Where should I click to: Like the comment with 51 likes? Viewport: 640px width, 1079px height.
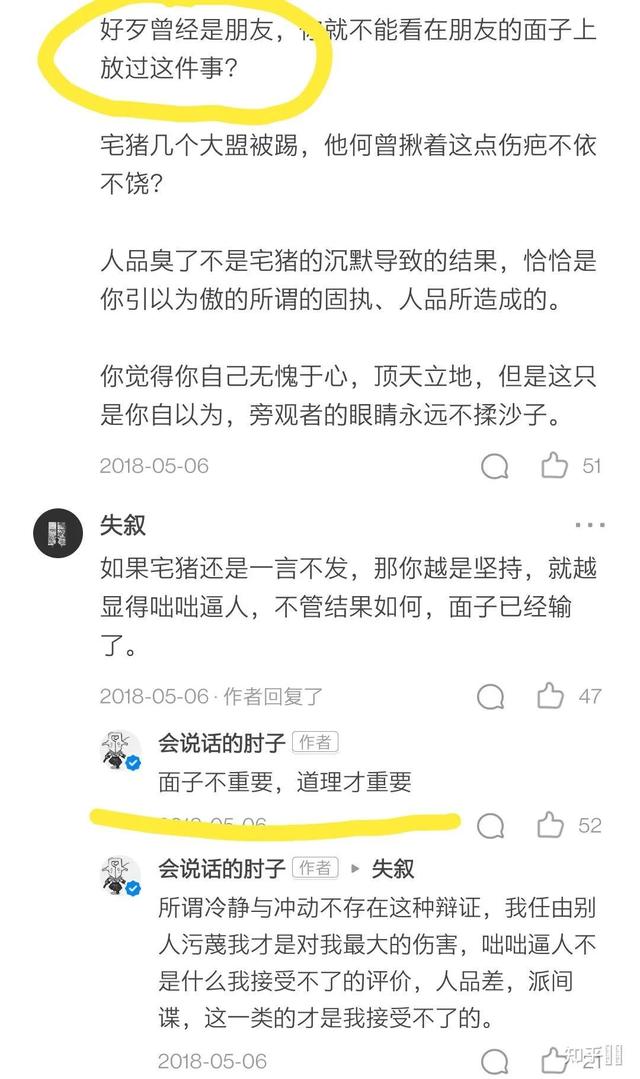[x=554, y=466]
